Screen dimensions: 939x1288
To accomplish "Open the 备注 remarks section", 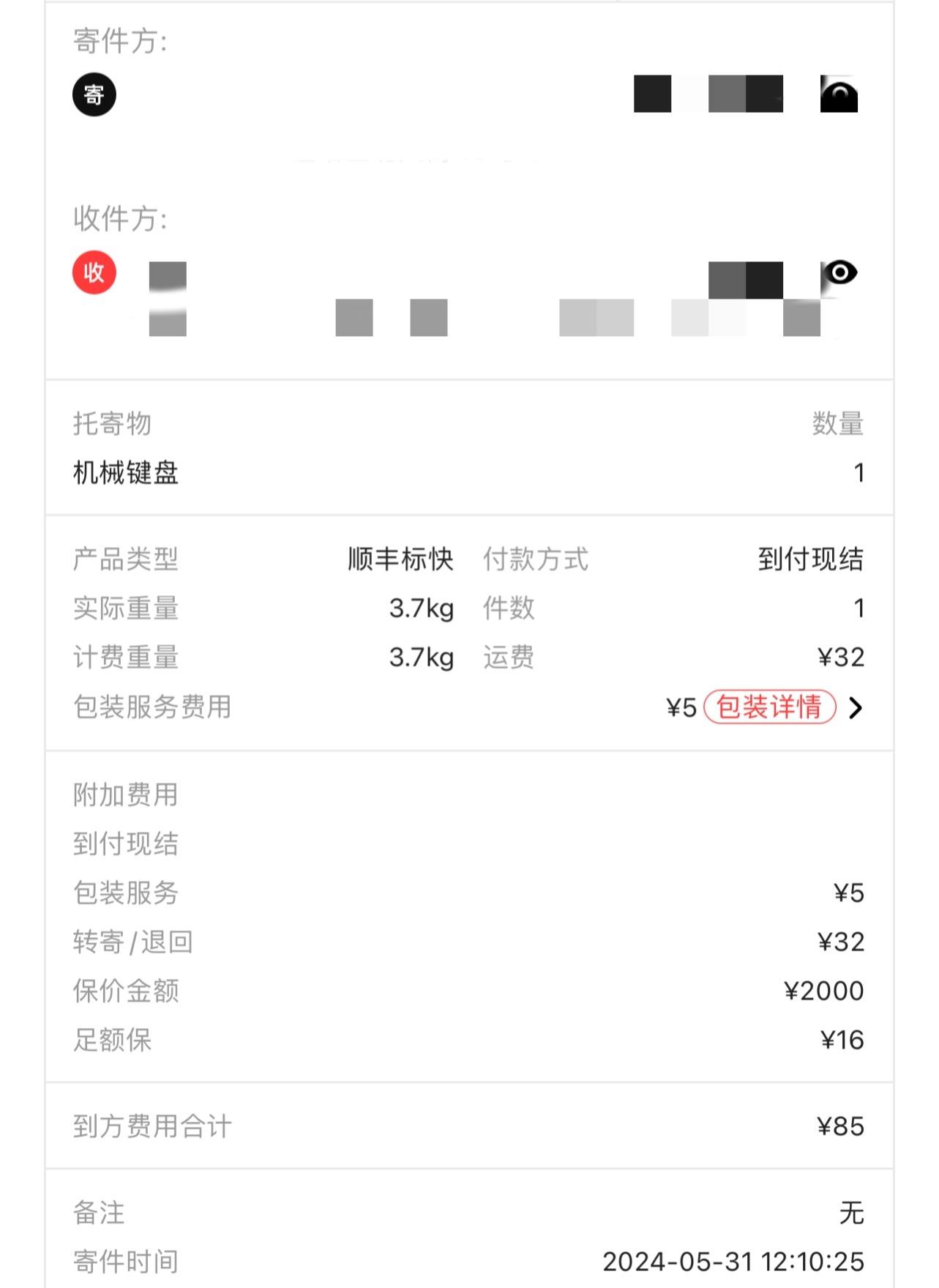I will [x=97, y=1213].
